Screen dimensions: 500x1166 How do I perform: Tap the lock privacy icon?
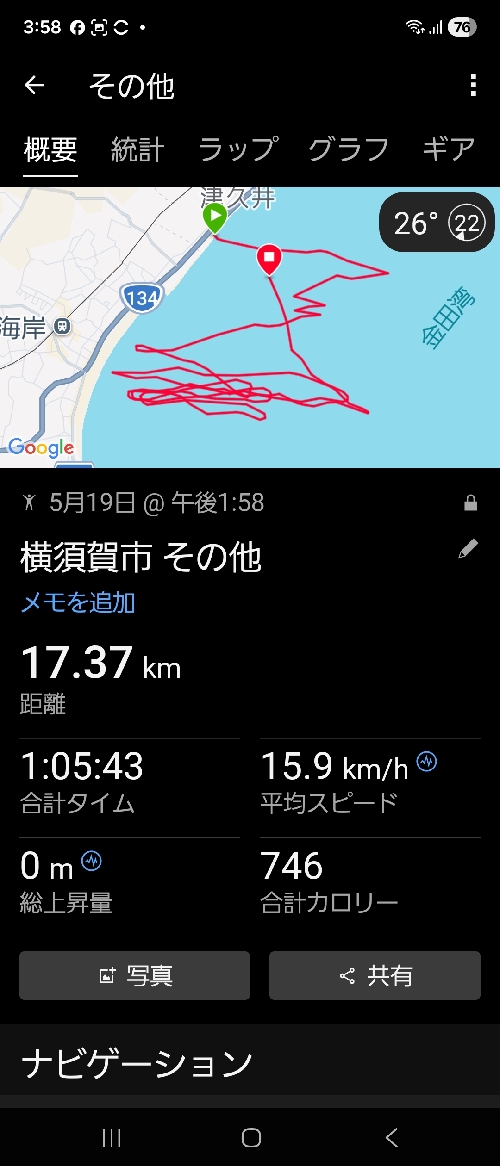(x=470, y=503)
